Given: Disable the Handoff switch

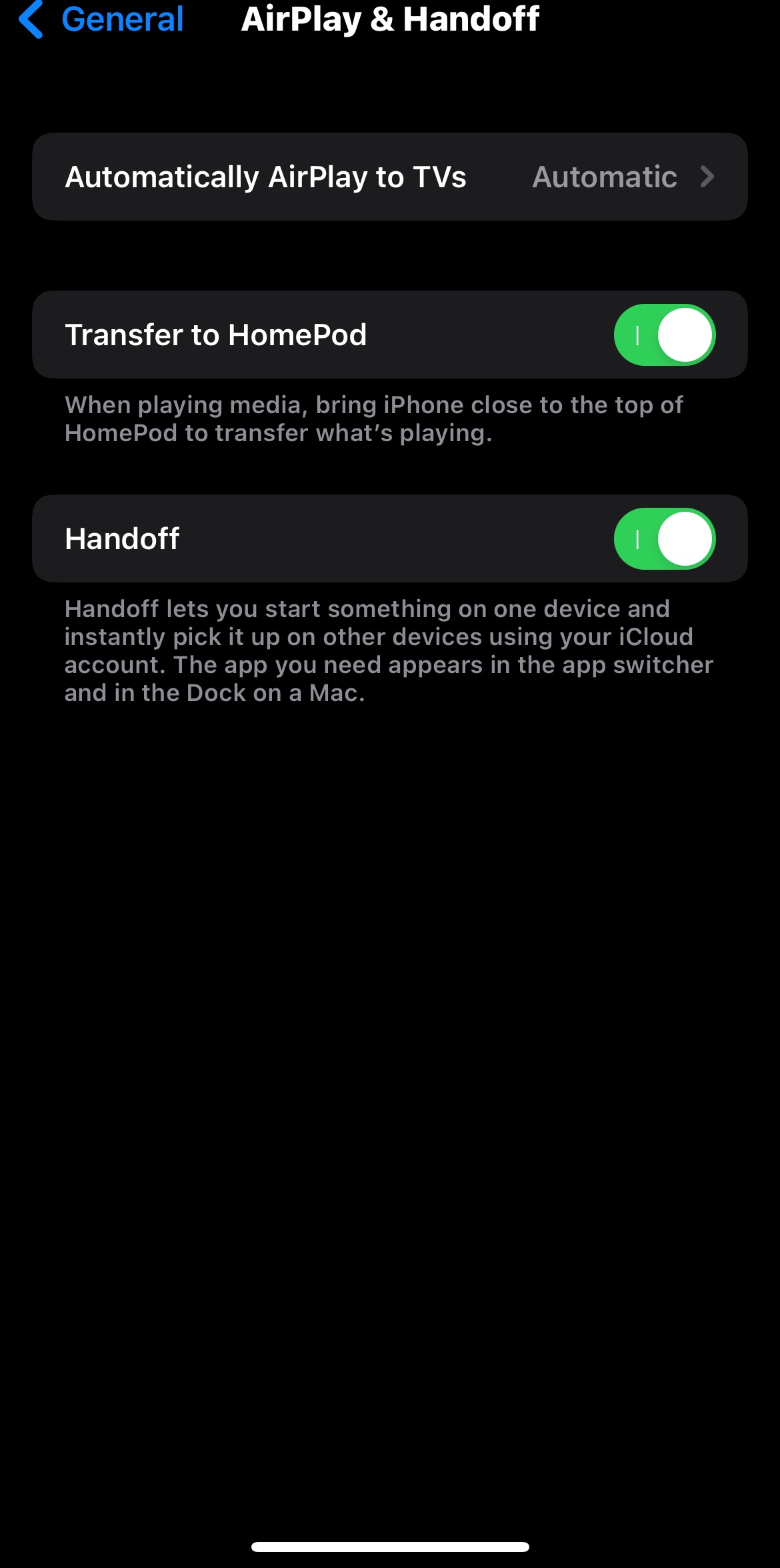Looking at the screenshot, I should tap(665, 538).
